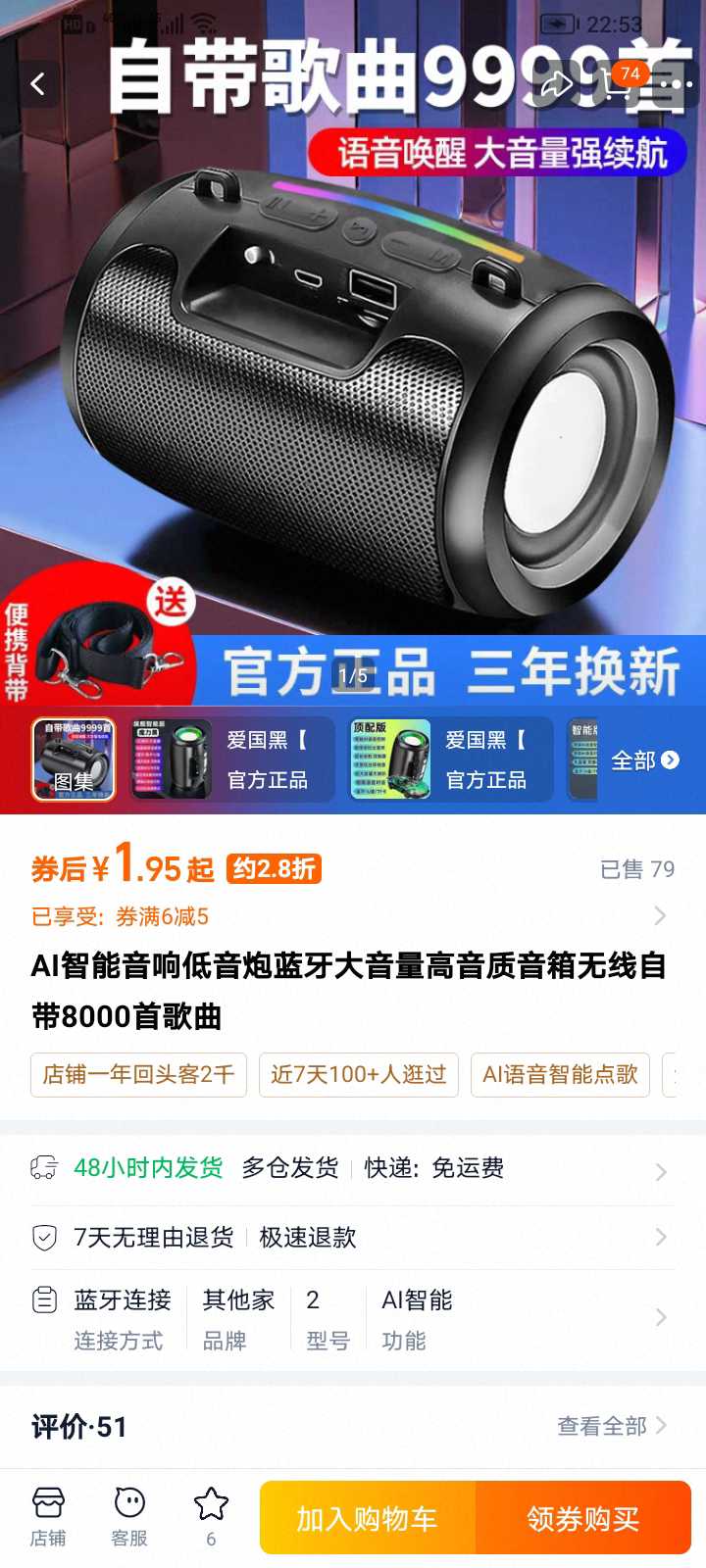Open the 48小时内发货 shipping details row
The image size is (706, 1568).
tap(353, 1168)
